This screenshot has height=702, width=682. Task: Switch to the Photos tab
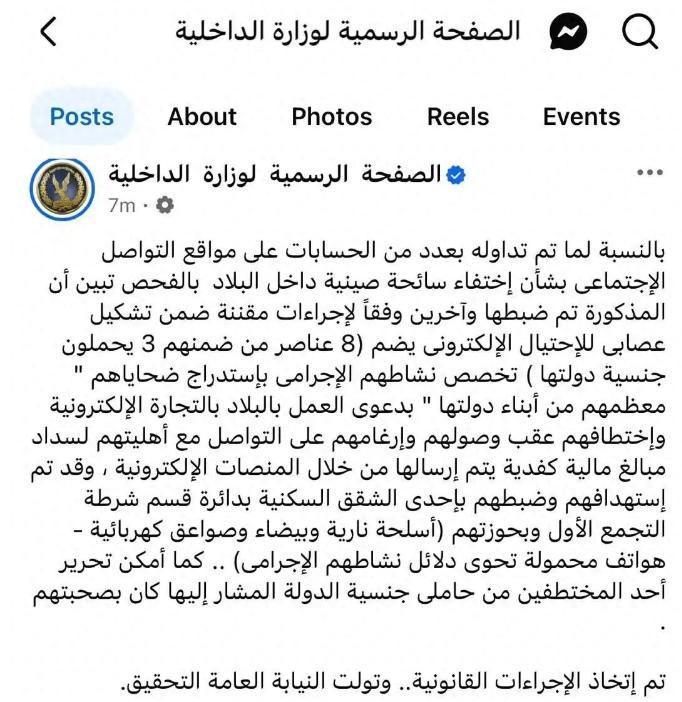point(331,116)
